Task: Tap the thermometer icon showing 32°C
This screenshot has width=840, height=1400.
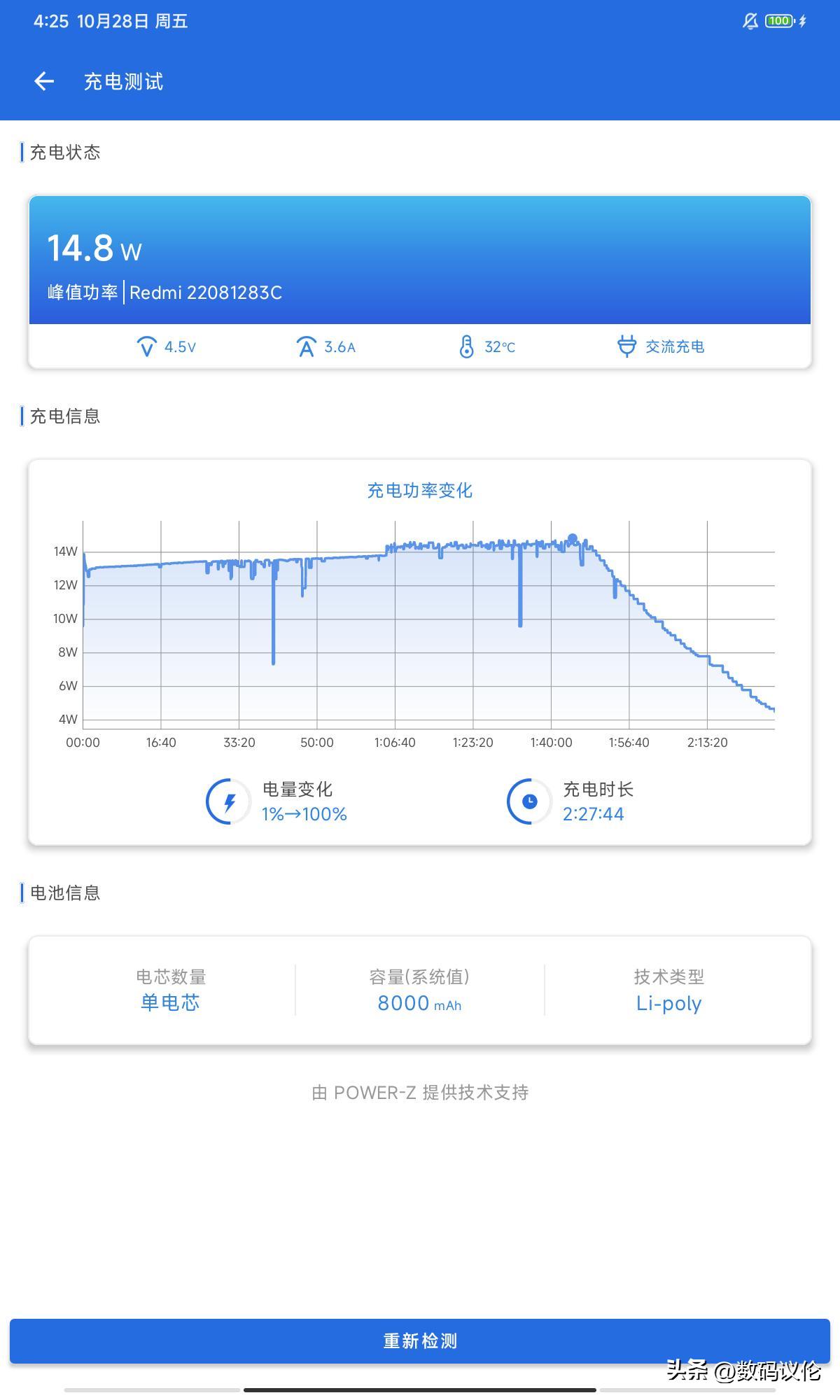Action: (x=466, y=346)
